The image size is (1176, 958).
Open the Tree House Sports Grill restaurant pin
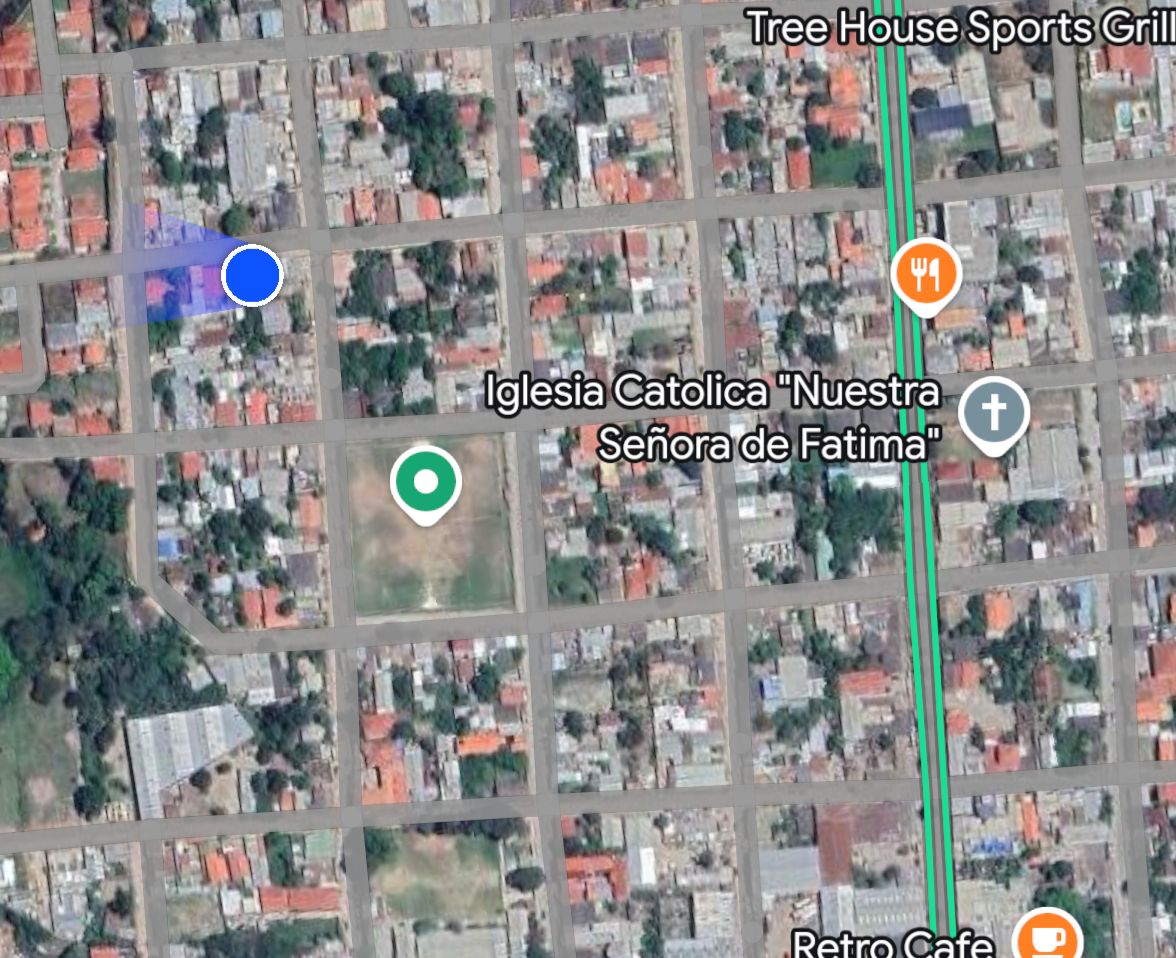[927, 273]
